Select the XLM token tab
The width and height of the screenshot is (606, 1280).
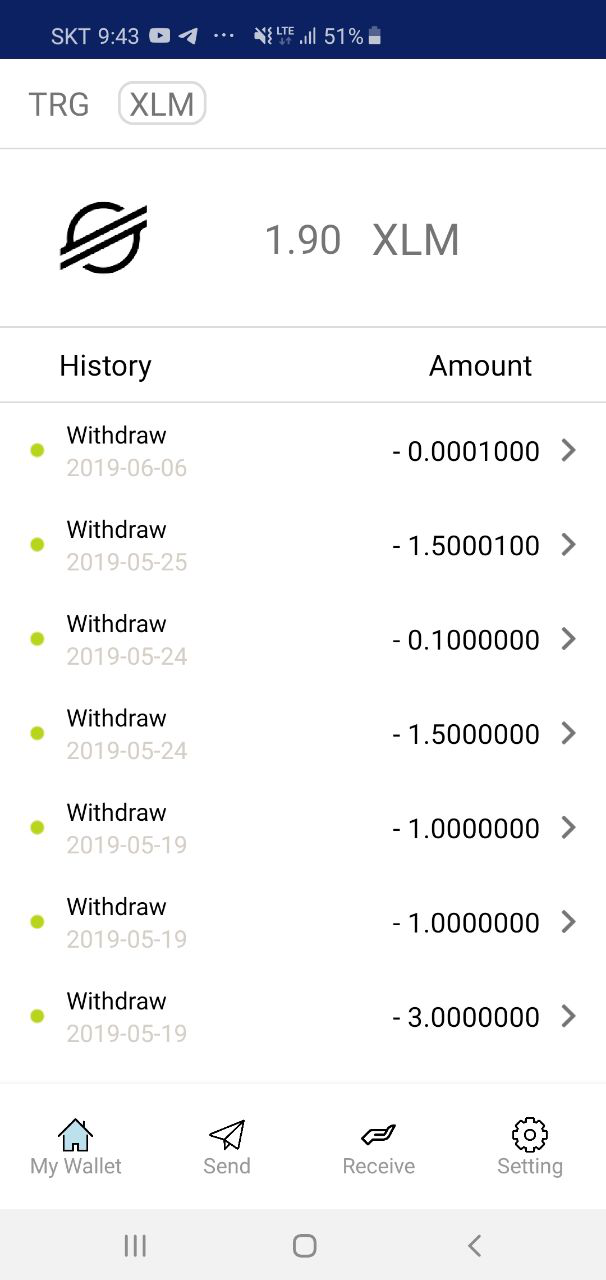(x=162, y=104)
